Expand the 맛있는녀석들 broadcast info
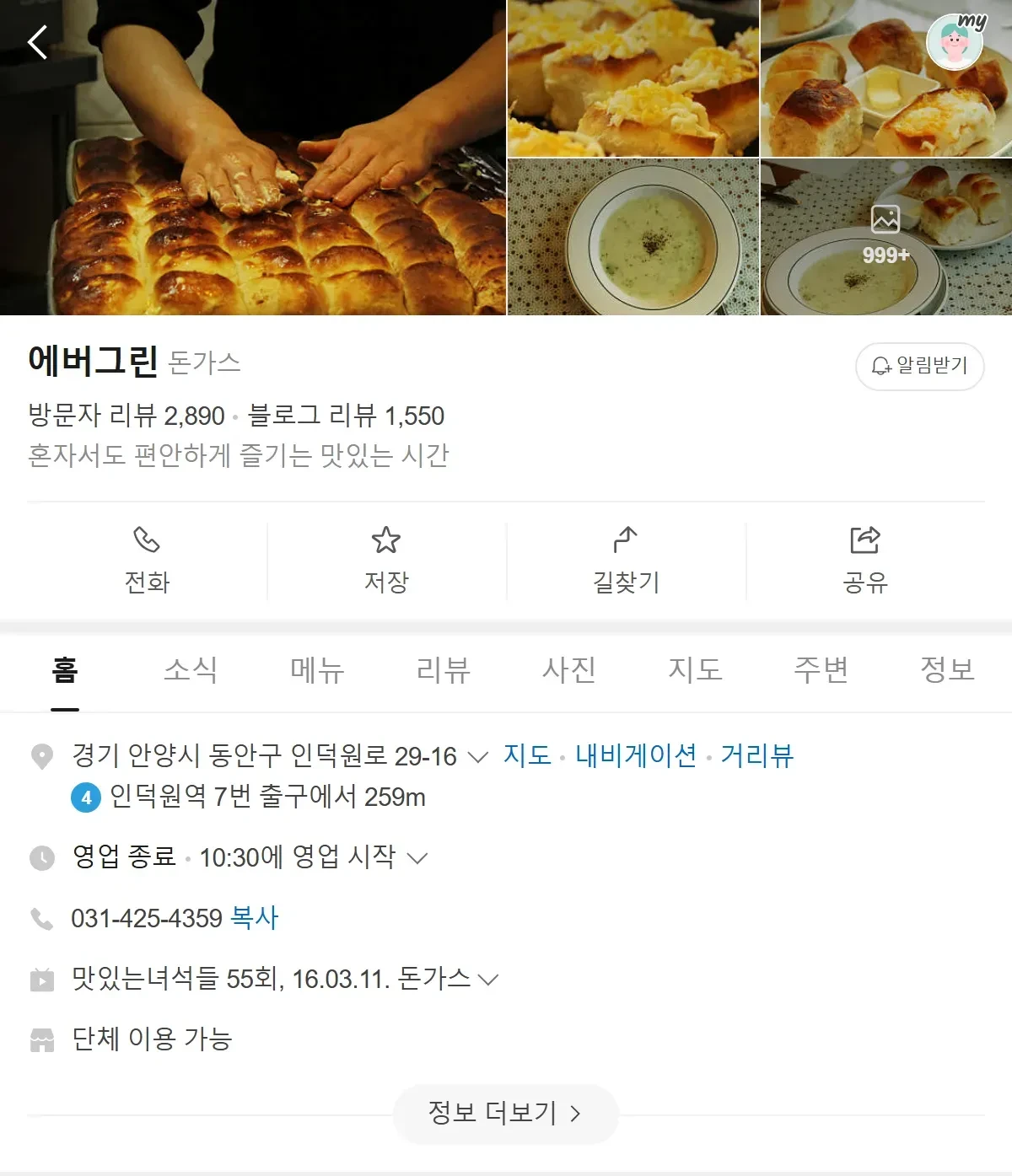This screenshot has width=1012, height=1176. point(488,980)
